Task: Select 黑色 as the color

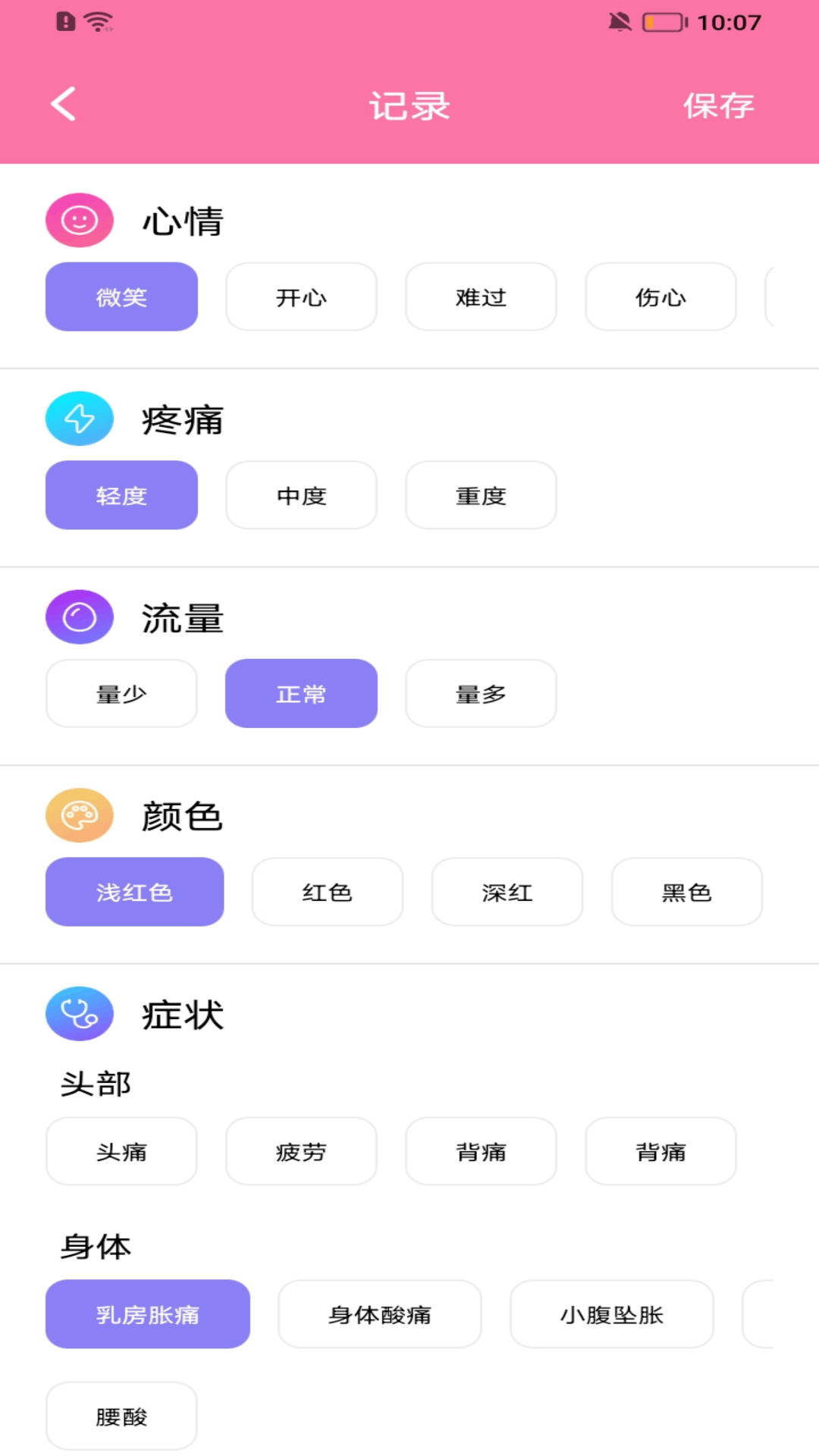Action: [686, 892]
